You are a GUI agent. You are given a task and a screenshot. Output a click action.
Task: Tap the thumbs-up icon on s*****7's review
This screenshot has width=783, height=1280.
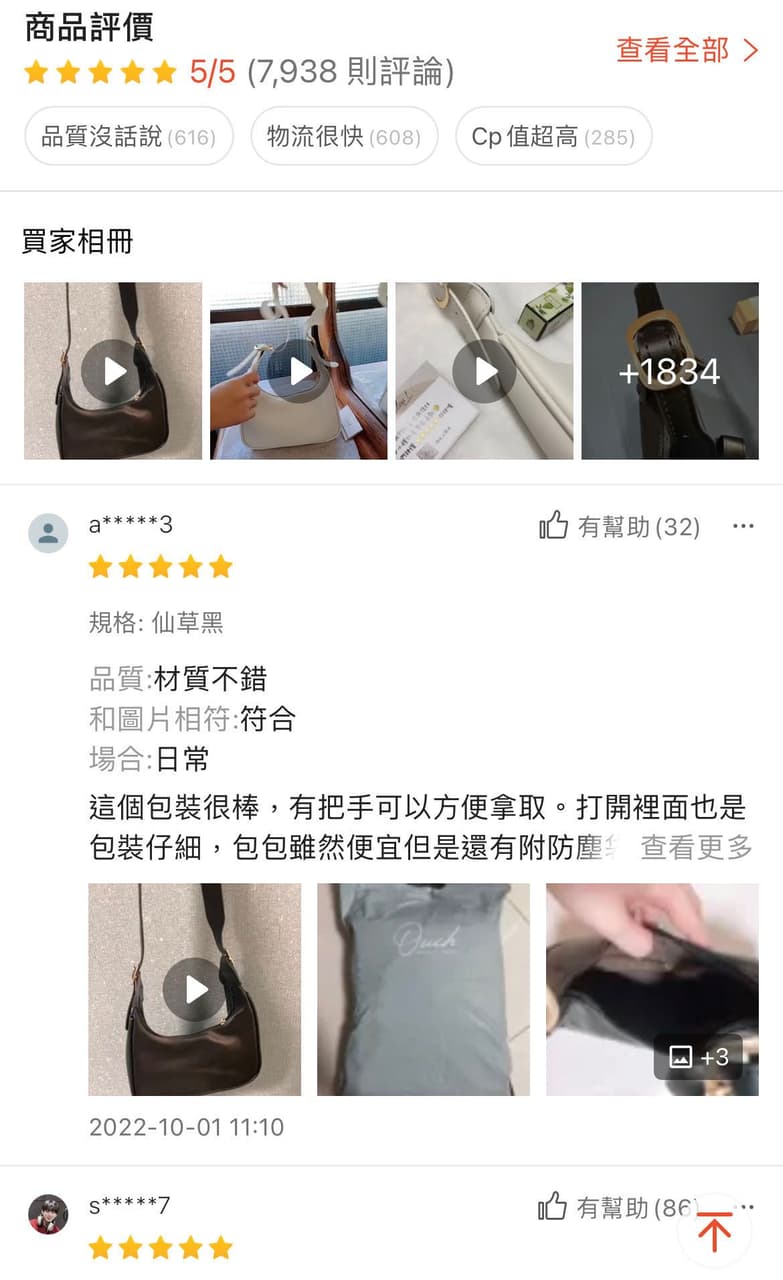pyautogui.click(x=555, y=1207)
